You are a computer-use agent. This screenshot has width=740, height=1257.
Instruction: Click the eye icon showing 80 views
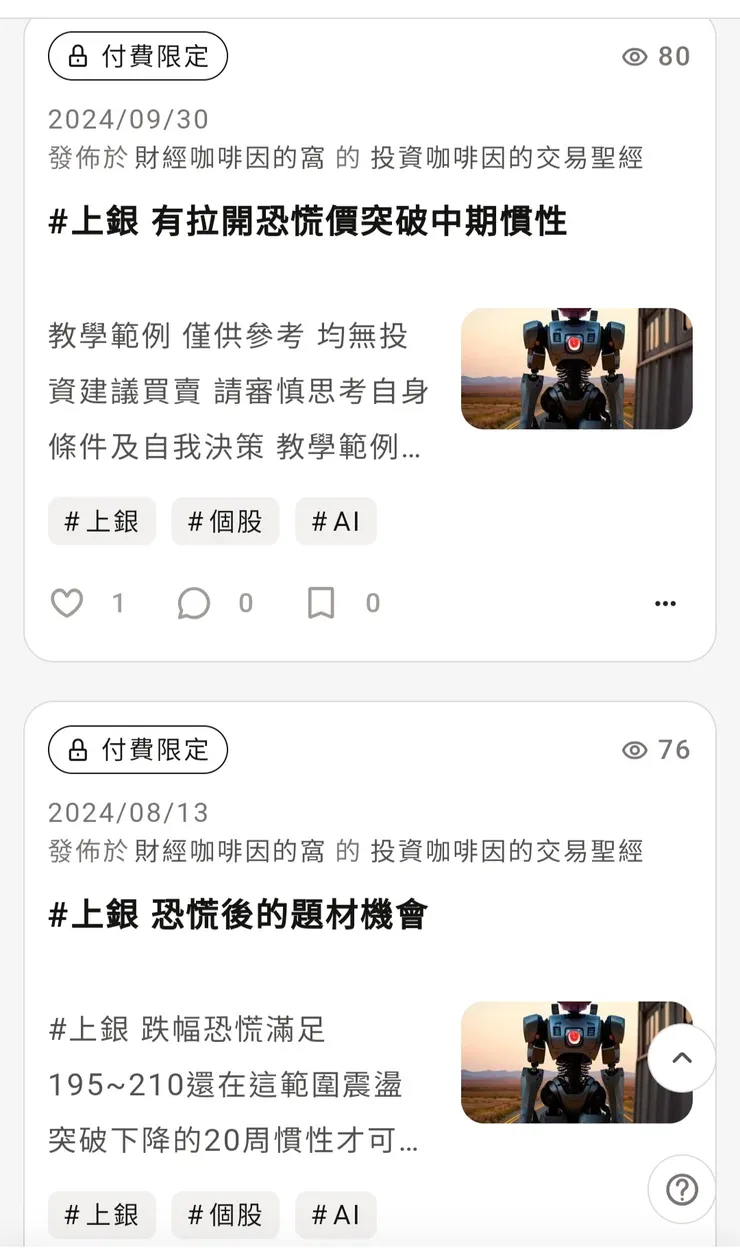tap(634, 57)
